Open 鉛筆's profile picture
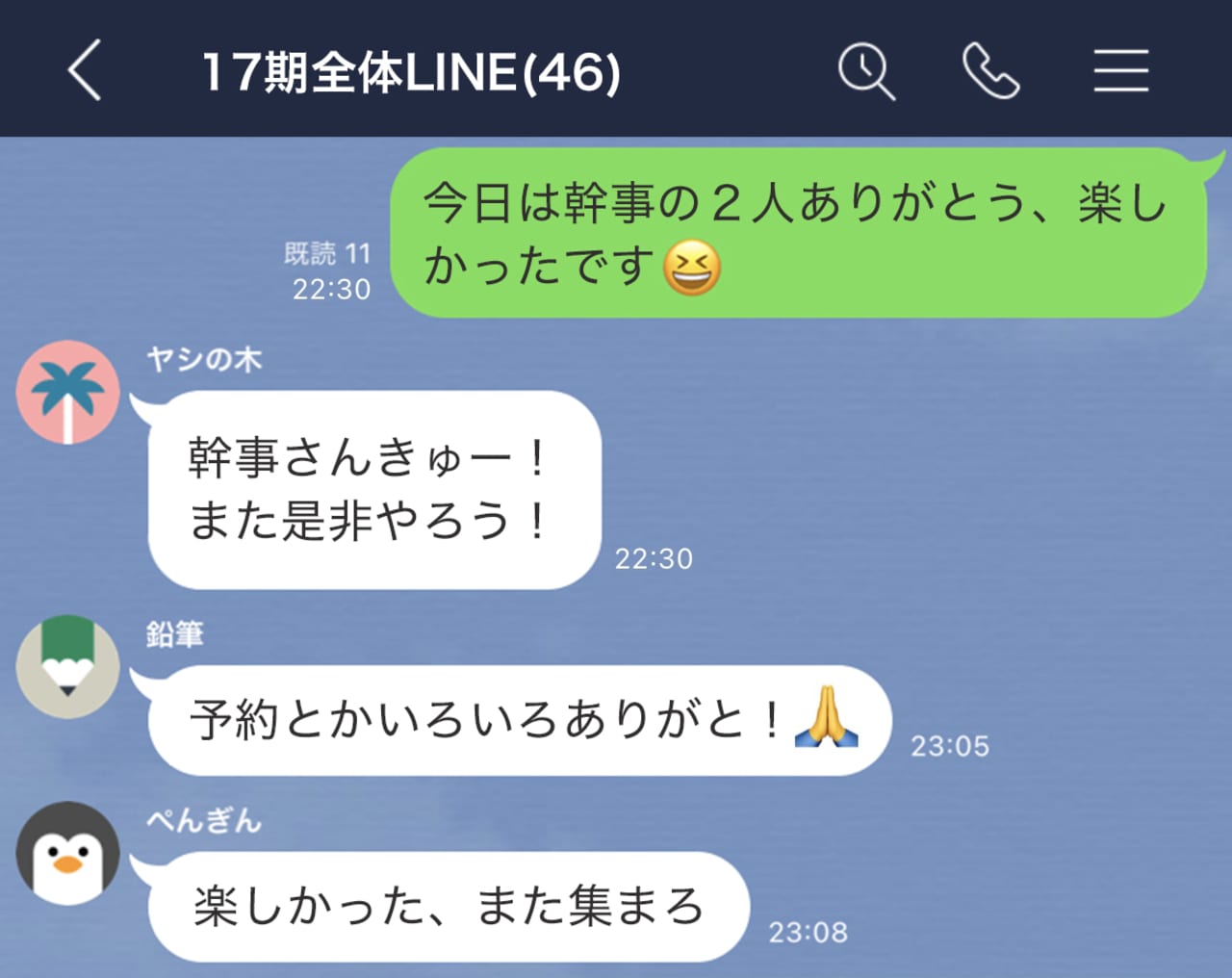 coord(67,666)
